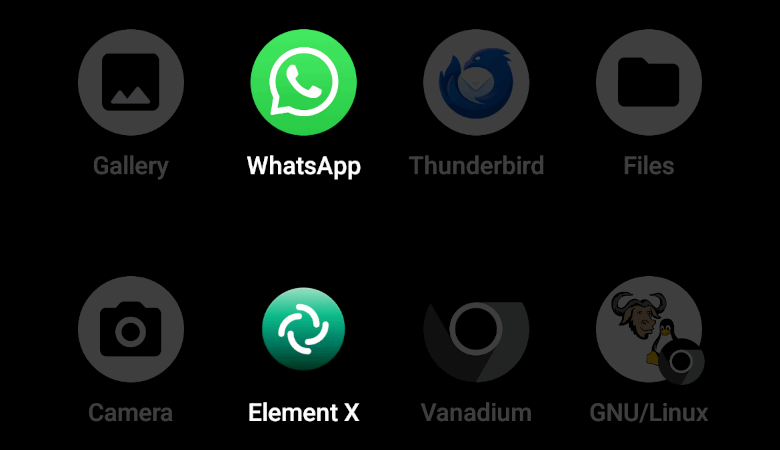Open the Thunderbird mail app

(x=476, y=82)
